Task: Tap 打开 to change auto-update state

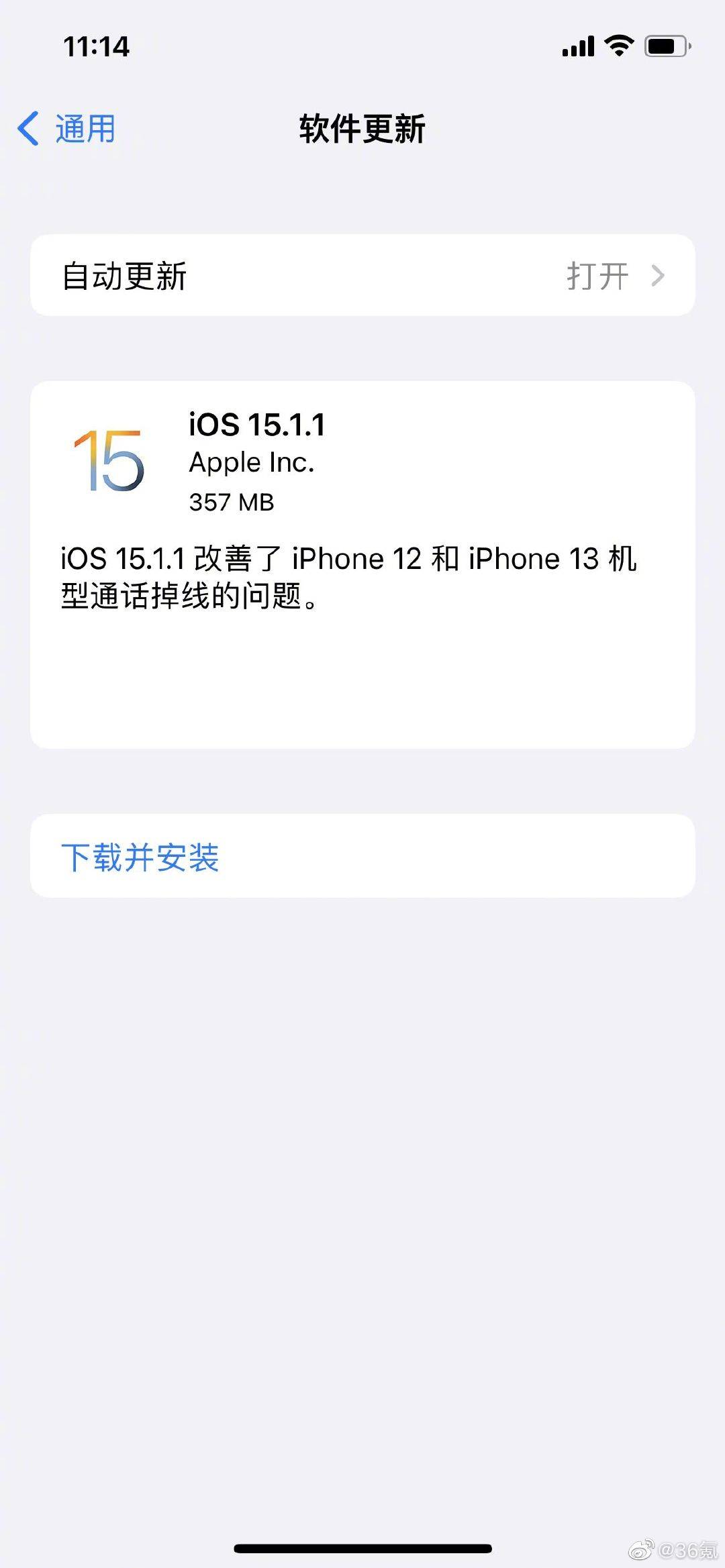Action: 596,274
